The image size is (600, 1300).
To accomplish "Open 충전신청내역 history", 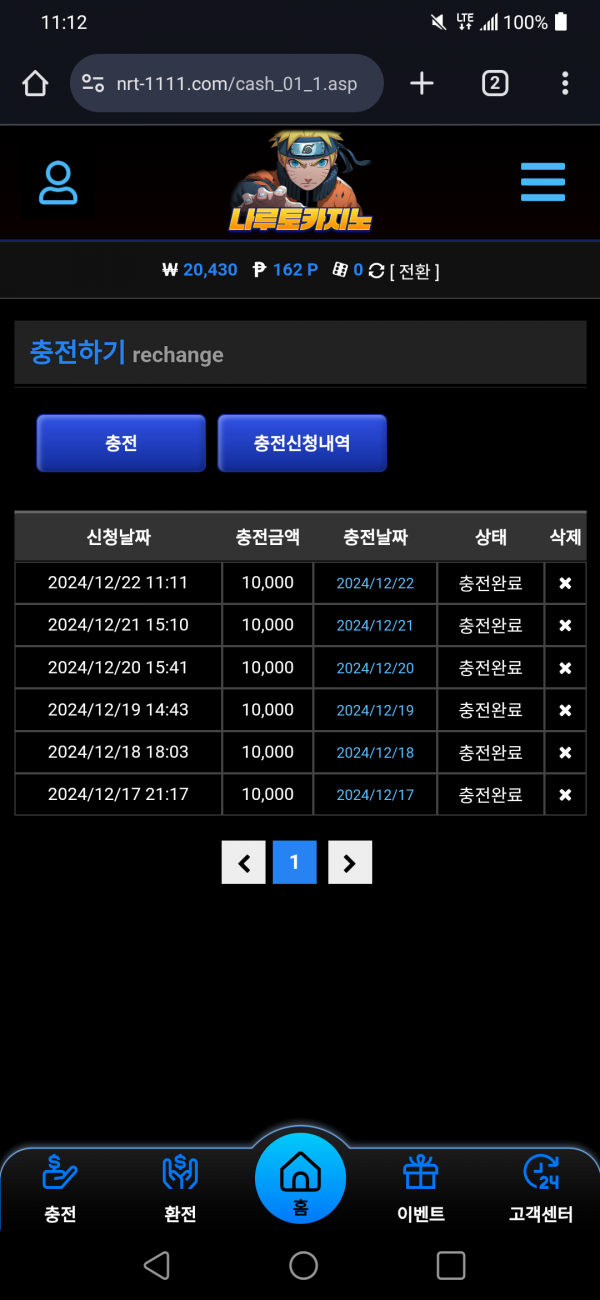I will 302,443.
